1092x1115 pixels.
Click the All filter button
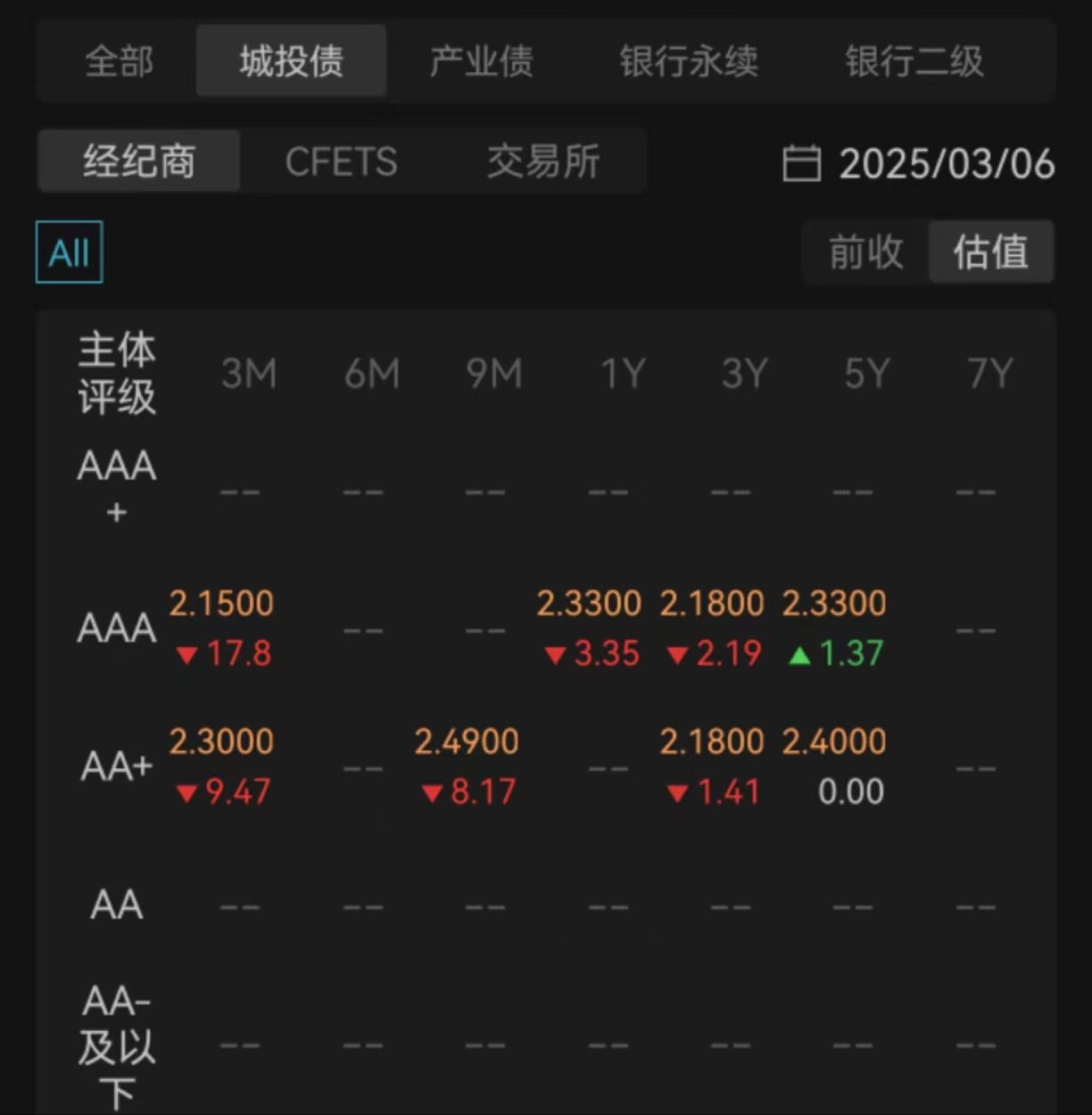(68, 252)
